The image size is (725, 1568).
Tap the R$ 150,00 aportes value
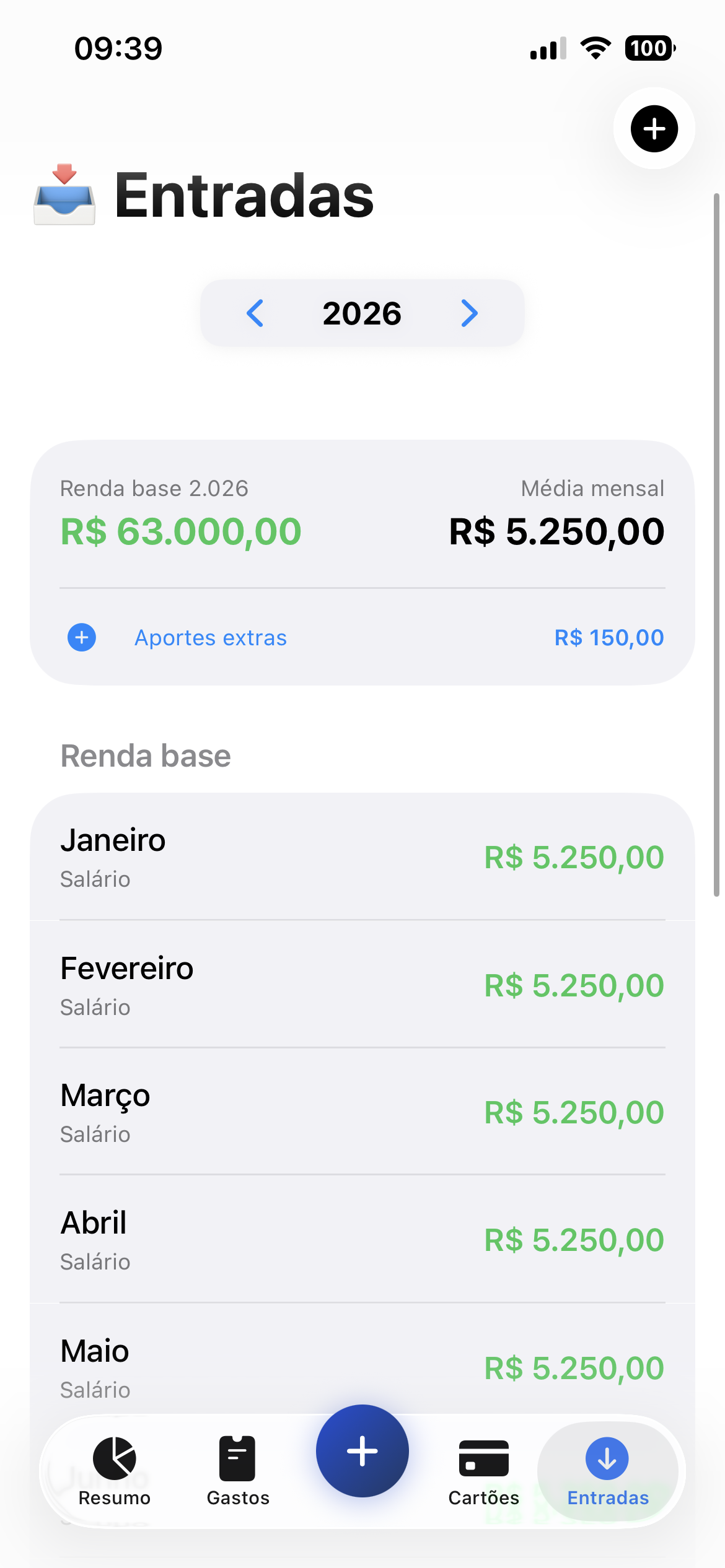coord(609,637)
